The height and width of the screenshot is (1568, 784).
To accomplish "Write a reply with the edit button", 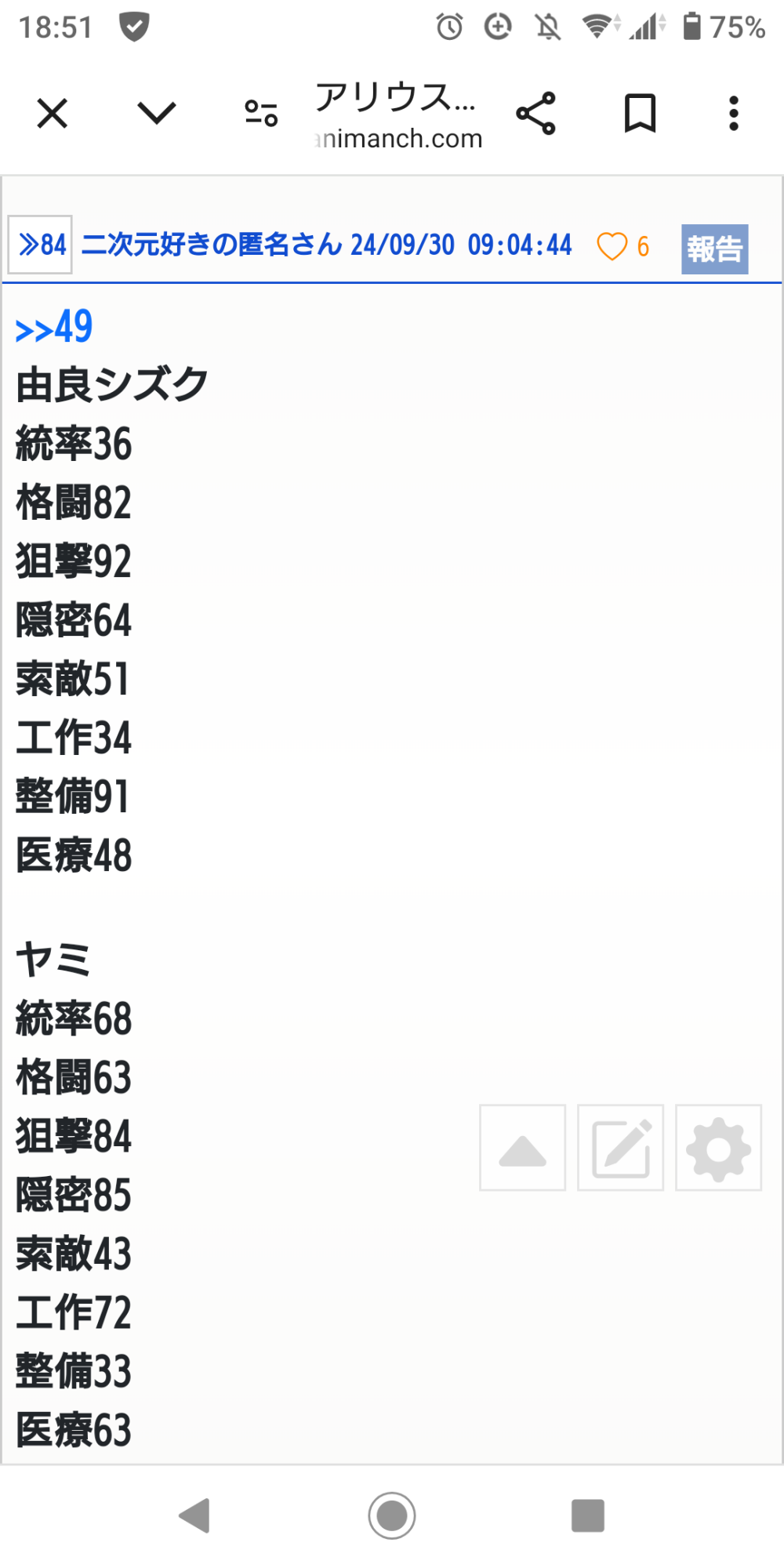I will (621, 1148).
